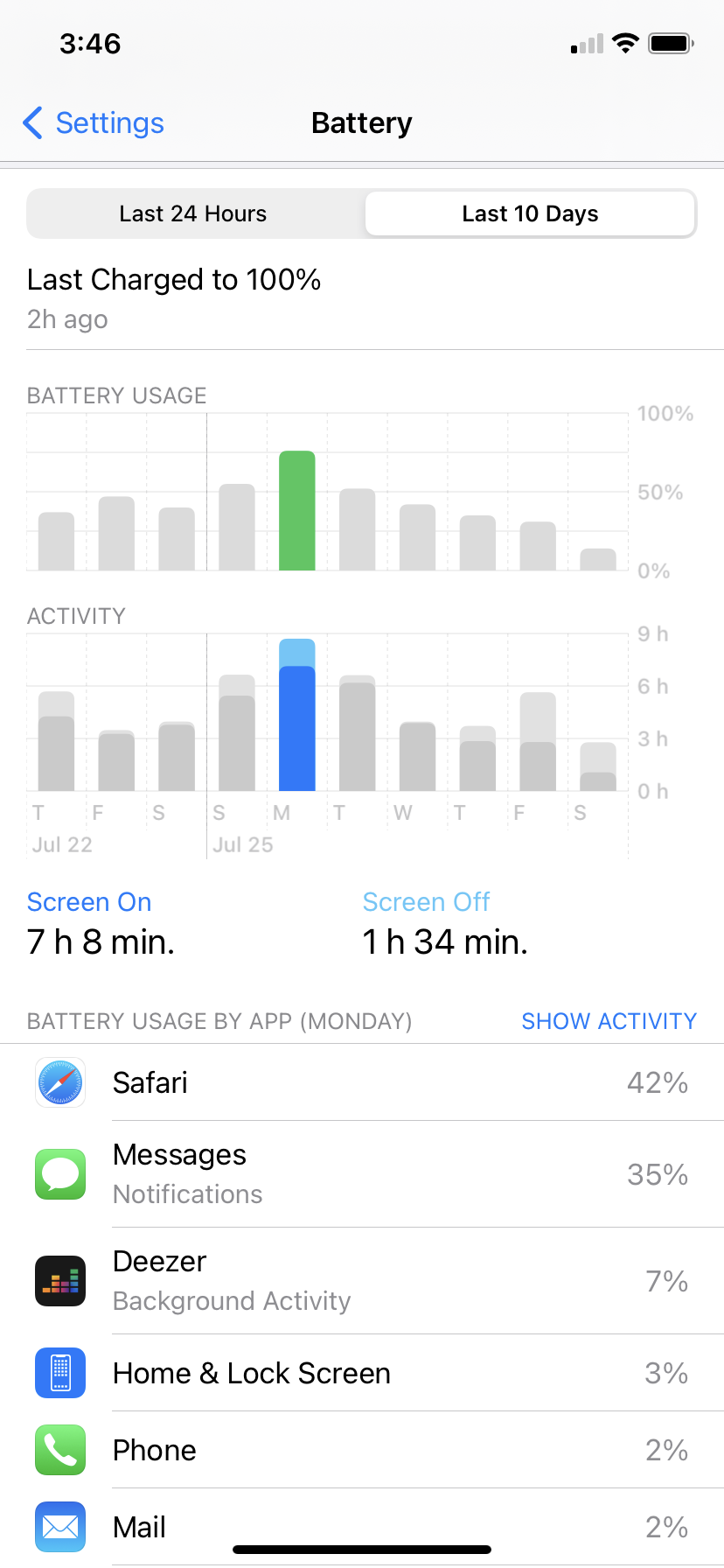Tap Show Activity link
The width and height of the screenshot is (724, 1568).
(x=609, y=1021)
